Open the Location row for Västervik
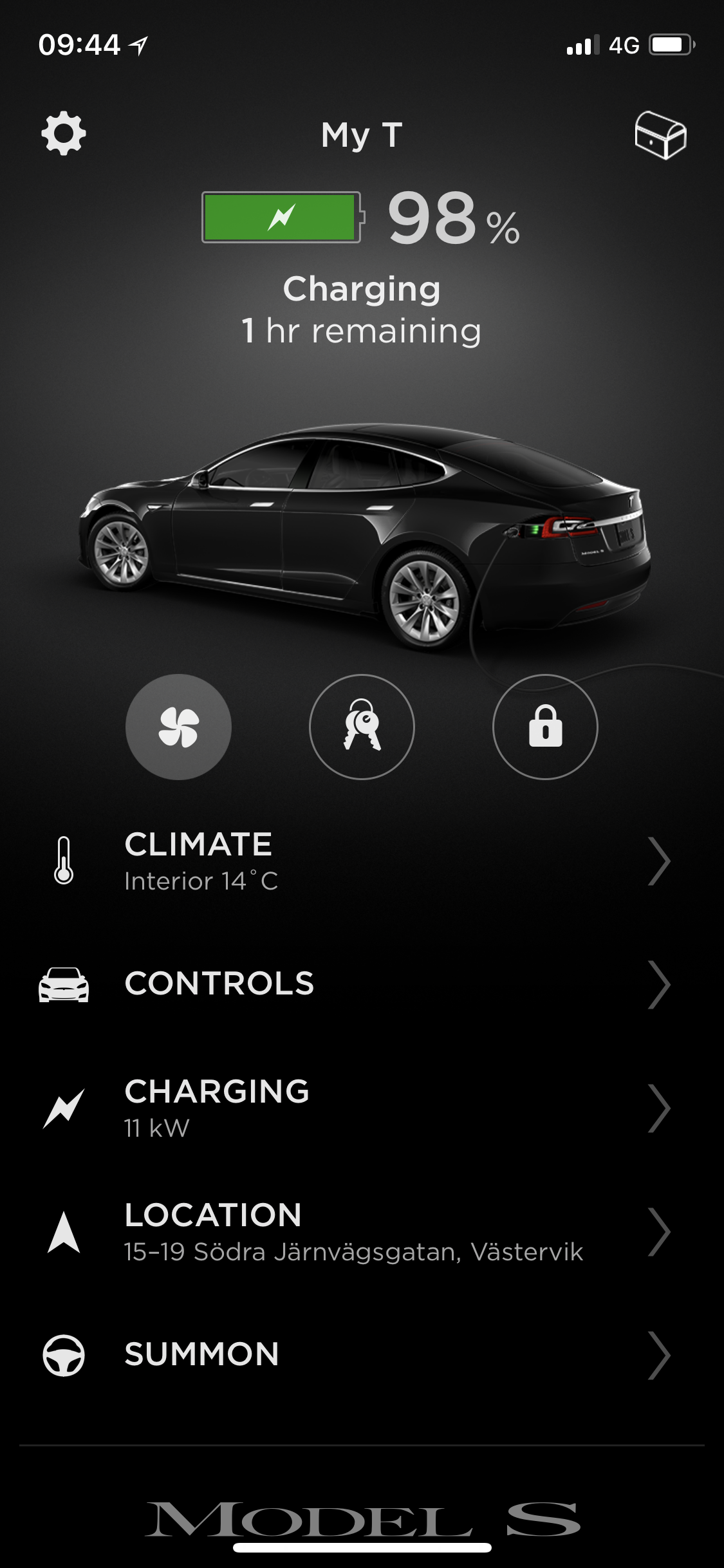 360,1231
